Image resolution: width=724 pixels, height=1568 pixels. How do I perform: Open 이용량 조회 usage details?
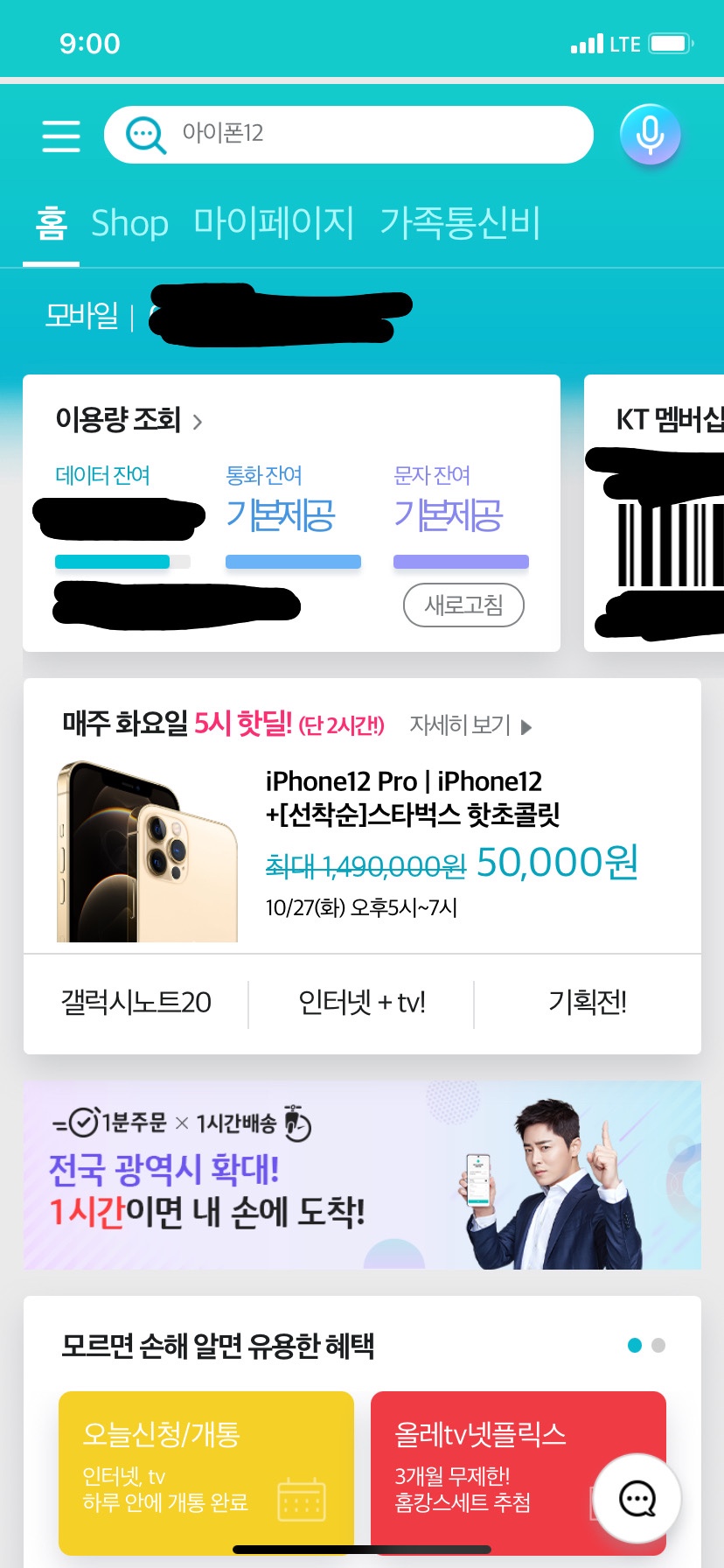(129, 421)
